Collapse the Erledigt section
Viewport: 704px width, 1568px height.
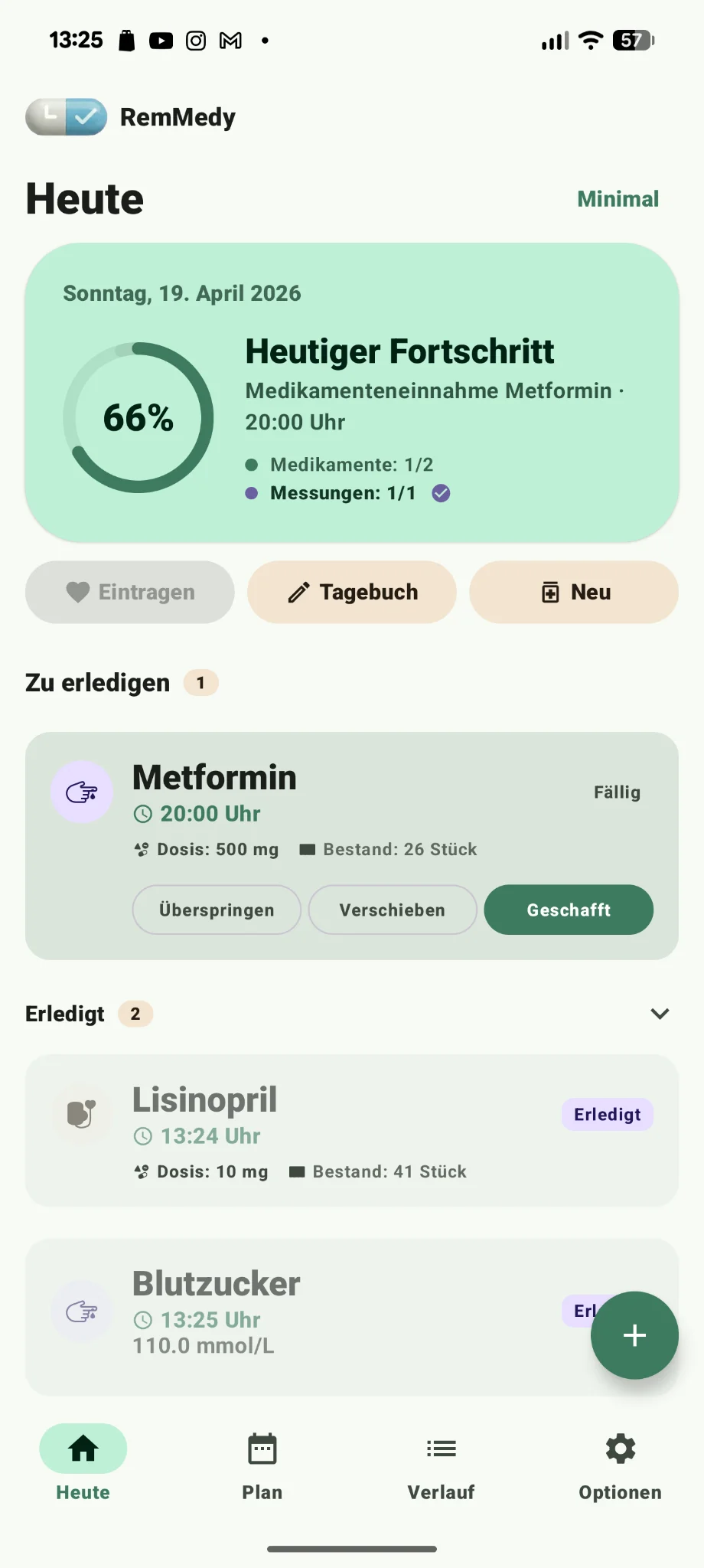(x=659, y=1014)
